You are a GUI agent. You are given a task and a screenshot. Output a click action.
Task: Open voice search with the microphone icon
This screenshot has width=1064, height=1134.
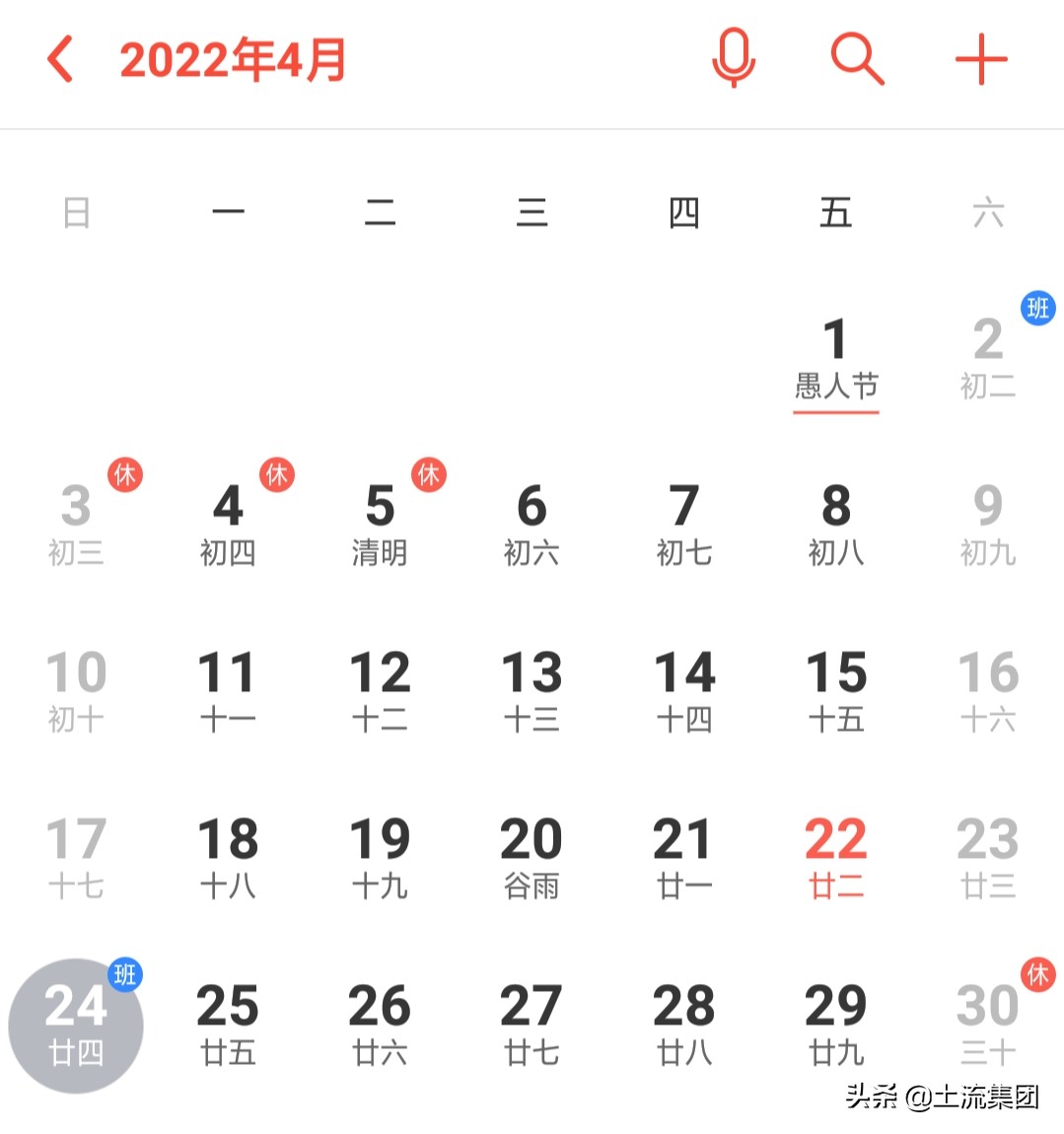point(733,59)
